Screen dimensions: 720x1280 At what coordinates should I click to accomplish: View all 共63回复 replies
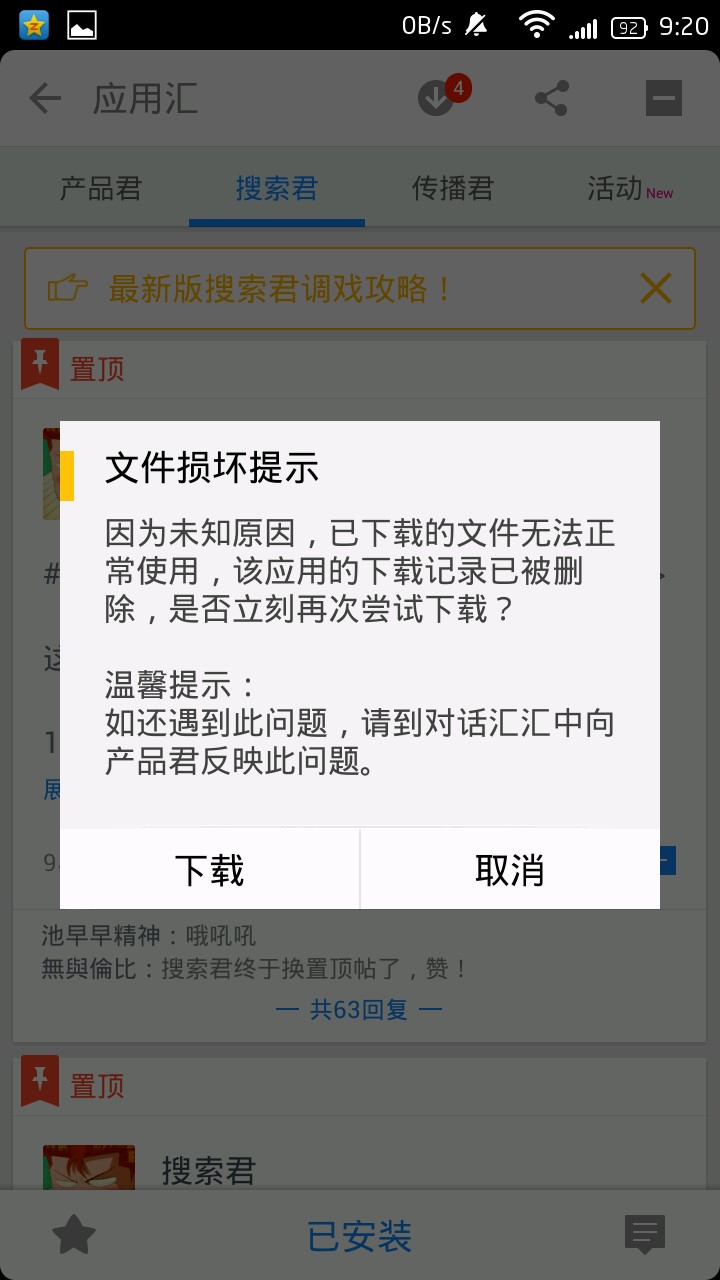click(359, 1009)
